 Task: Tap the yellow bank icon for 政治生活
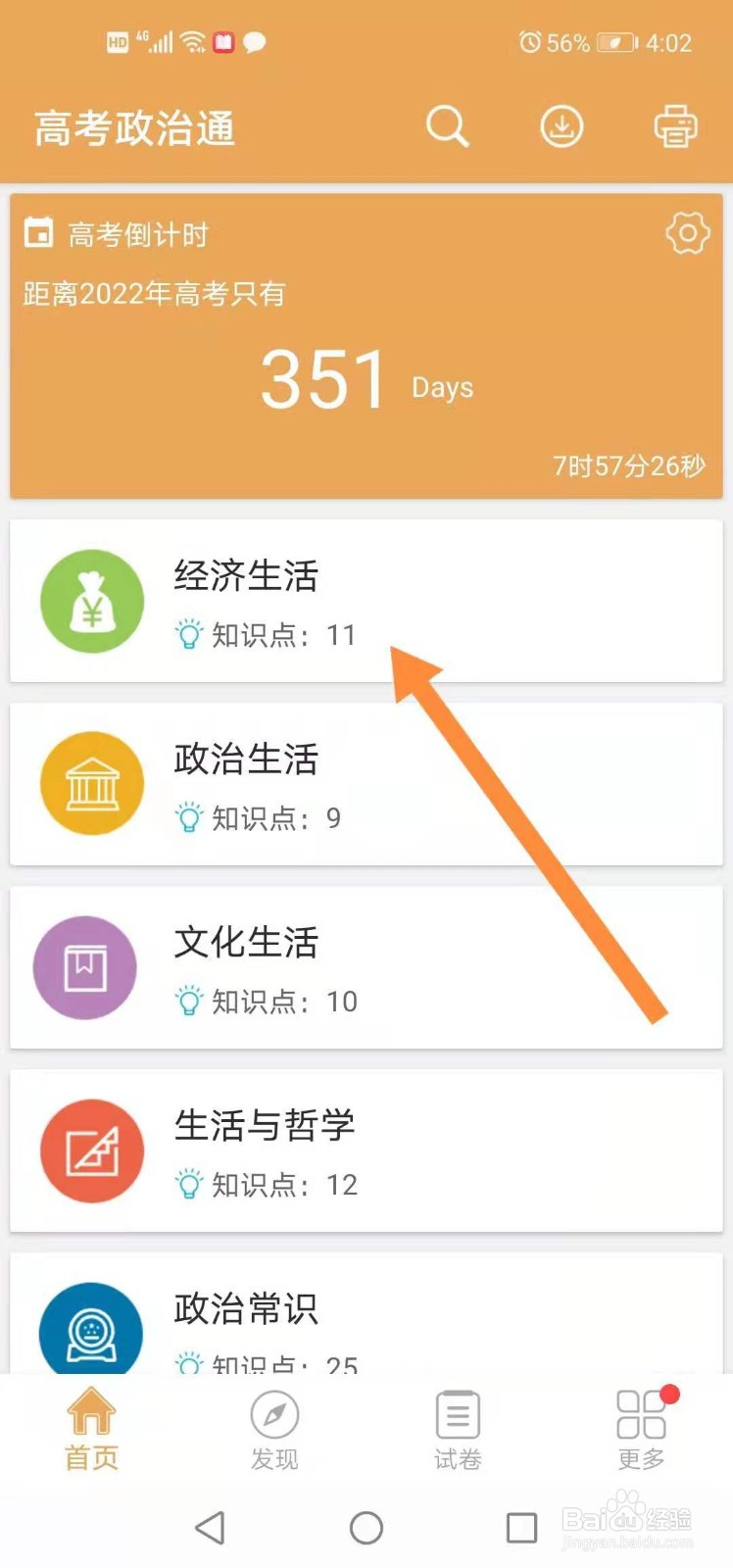pyautogui.click(x=91, y=784)
